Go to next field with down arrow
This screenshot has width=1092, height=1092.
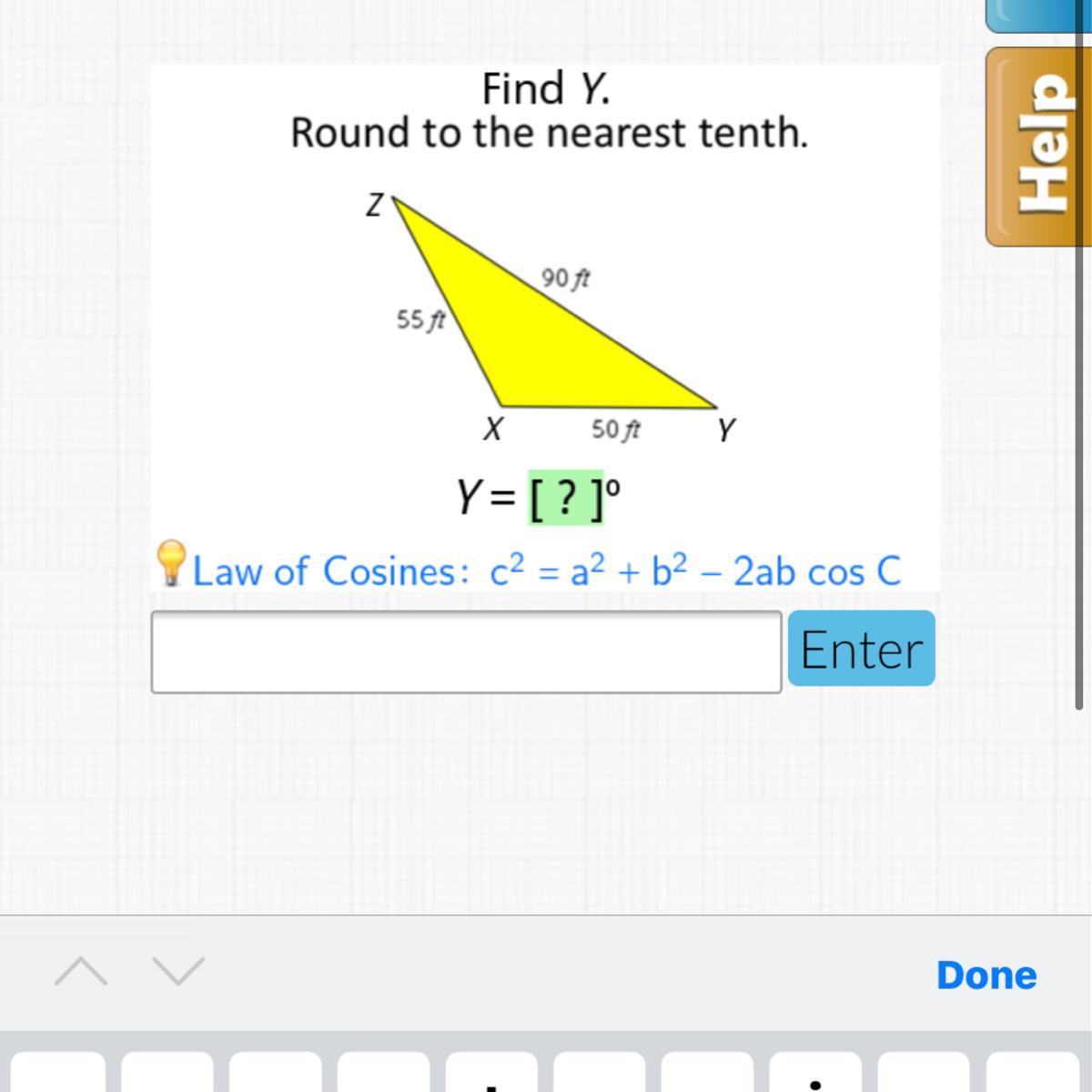click(179, 971)
